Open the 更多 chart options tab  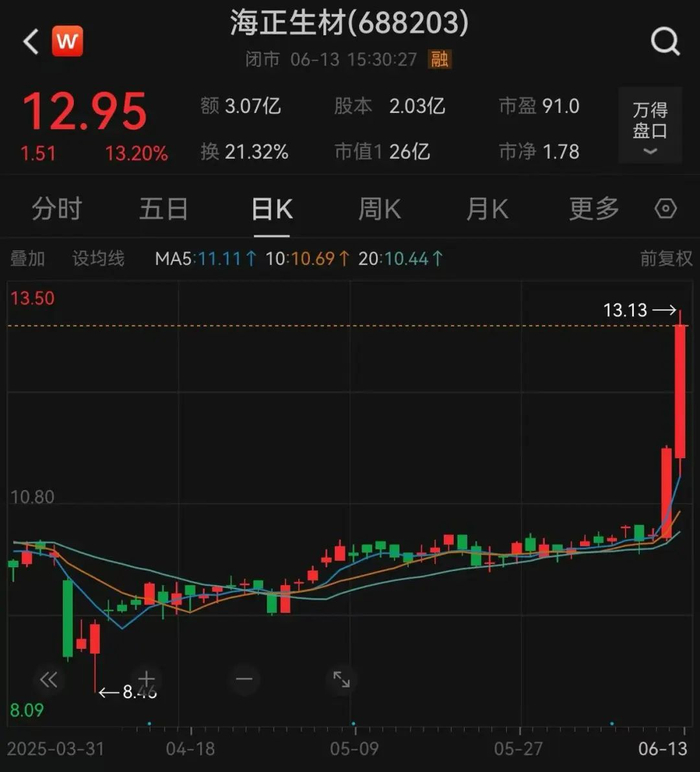pyautogui.click(x=594, y=209)
